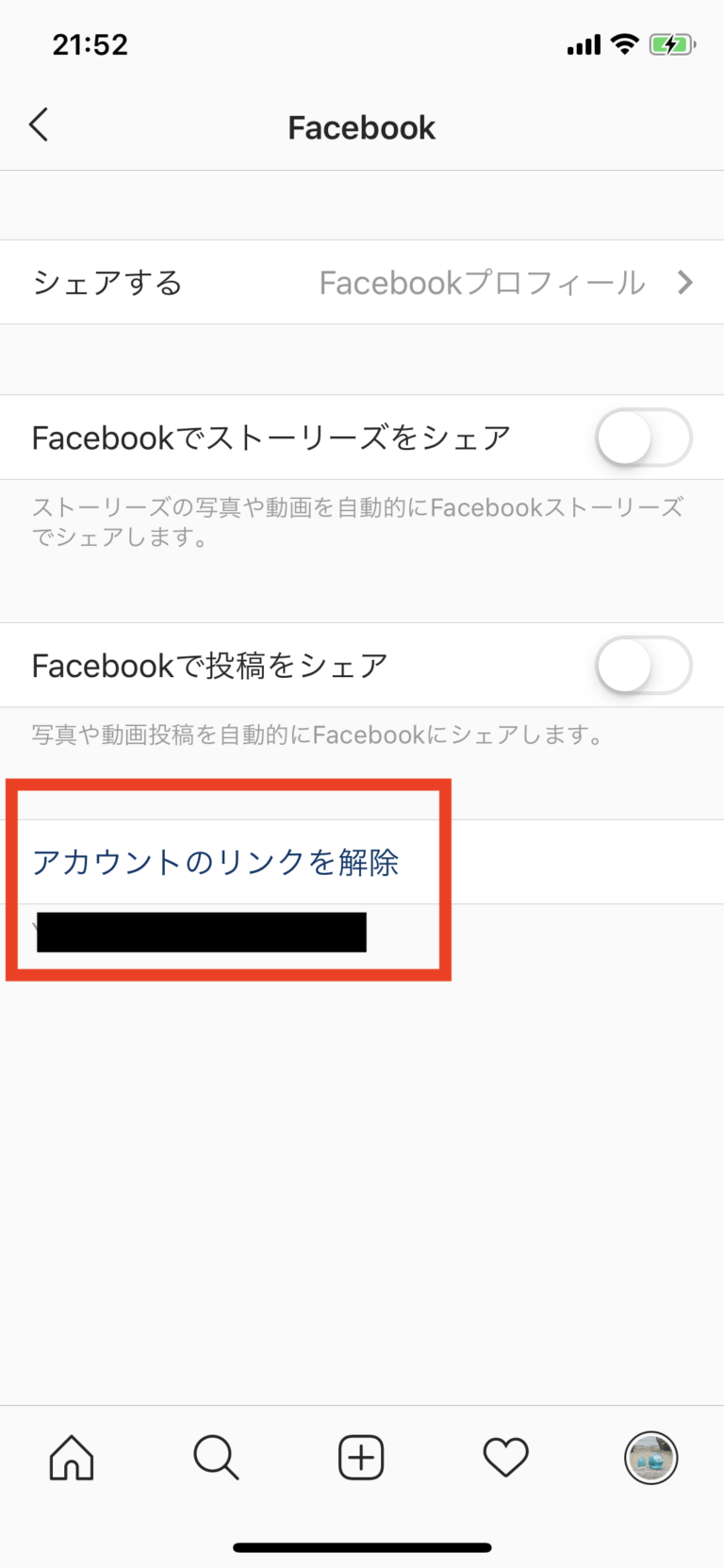Tap アカウントのリンクを解除 link
724x1568 pixels.
tap(216, 862)
